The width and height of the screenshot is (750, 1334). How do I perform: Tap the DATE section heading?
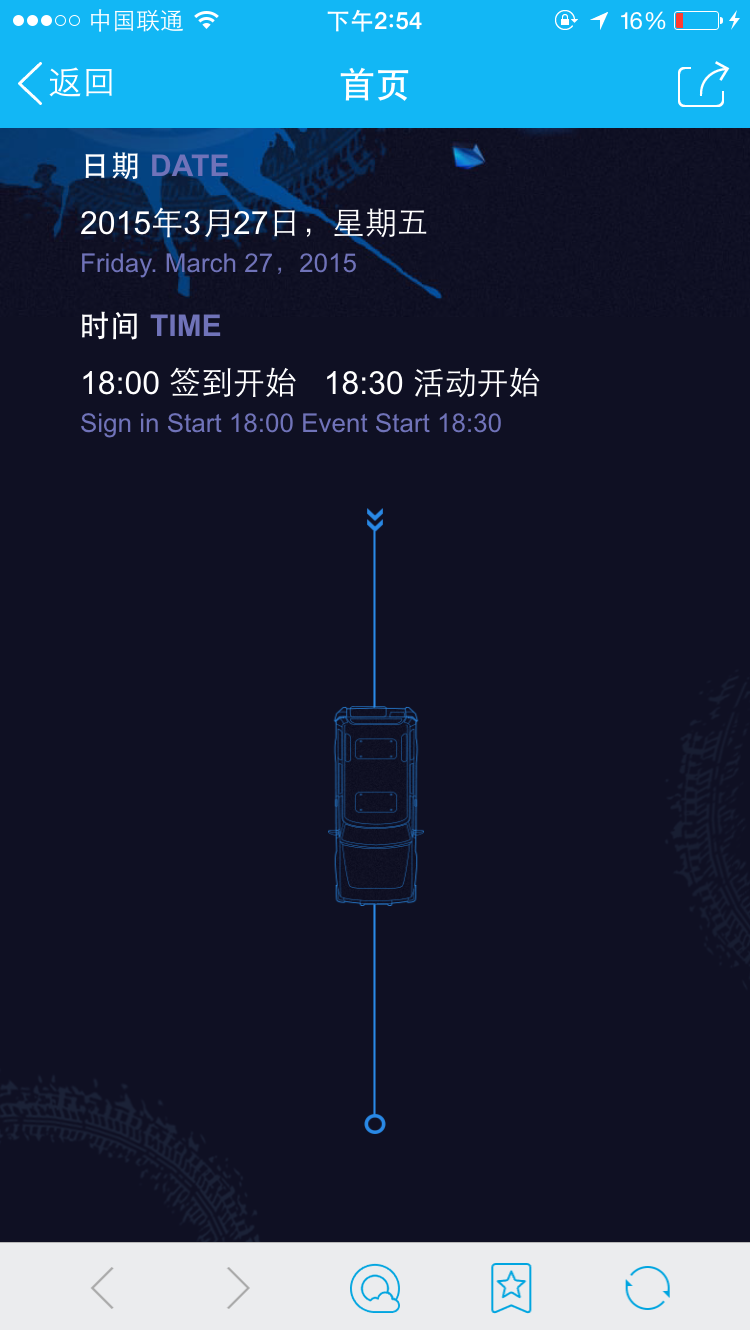(x=188, y=164)
